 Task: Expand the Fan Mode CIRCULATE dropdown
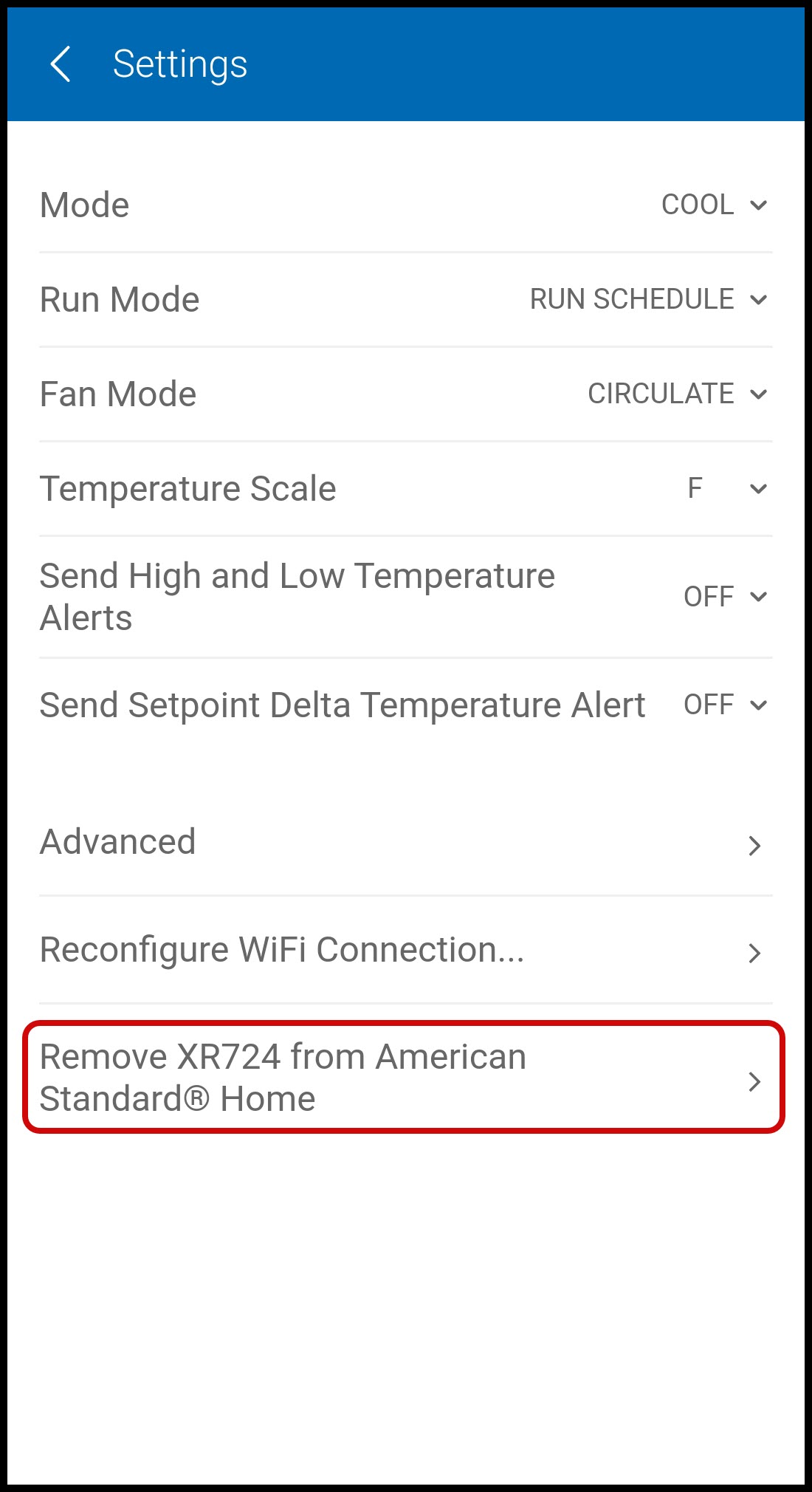(x=677, y=394)
